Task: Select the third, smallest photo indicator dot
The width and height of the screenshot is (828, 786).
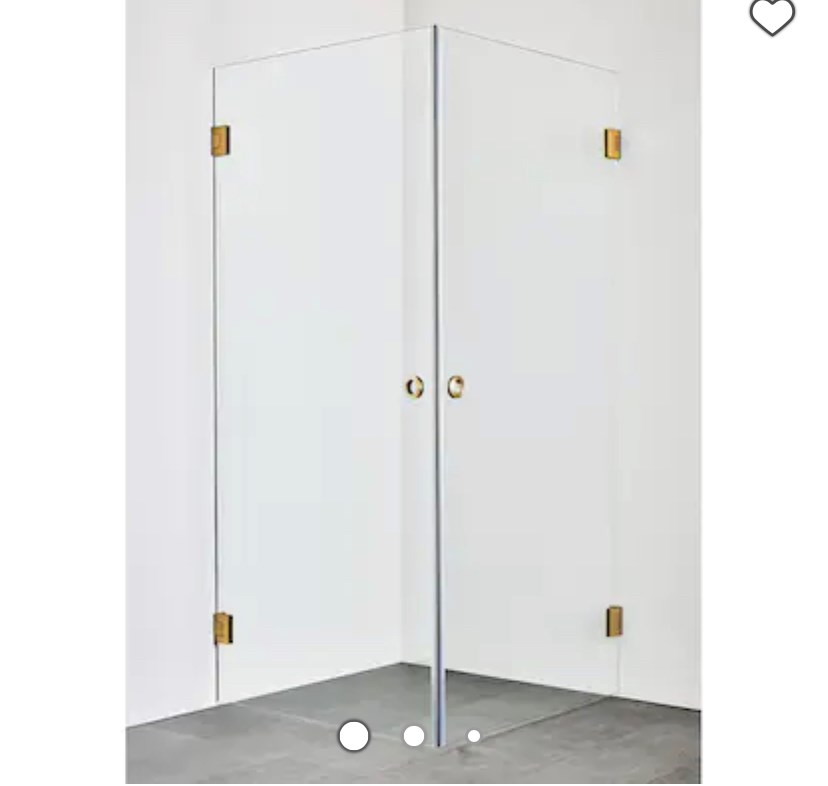Action: coord(474,736)
